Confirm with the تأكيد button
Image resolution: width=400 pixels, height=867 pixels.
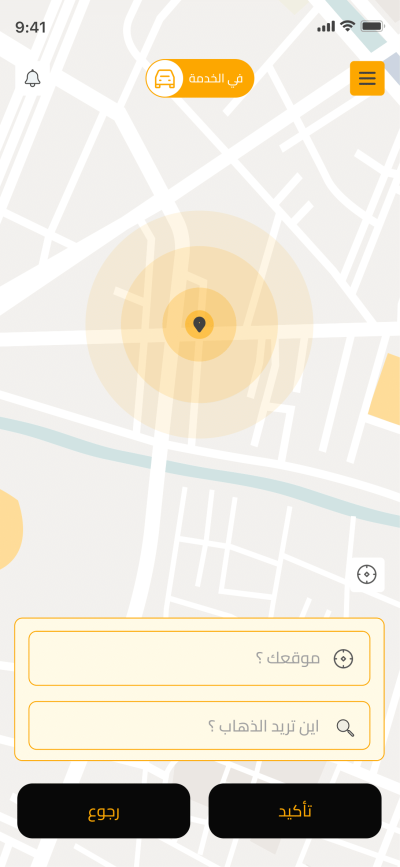[x=295, y=811]
